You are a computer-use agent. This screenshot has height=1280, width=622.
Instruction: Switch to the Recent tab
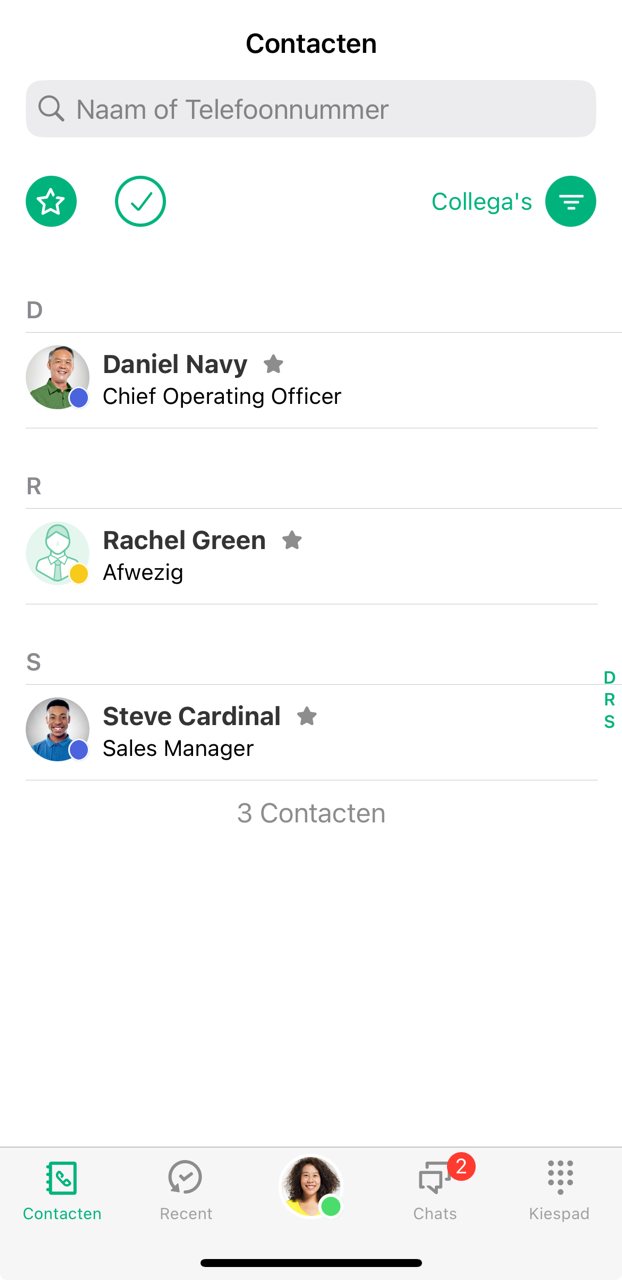[186, 1190]
